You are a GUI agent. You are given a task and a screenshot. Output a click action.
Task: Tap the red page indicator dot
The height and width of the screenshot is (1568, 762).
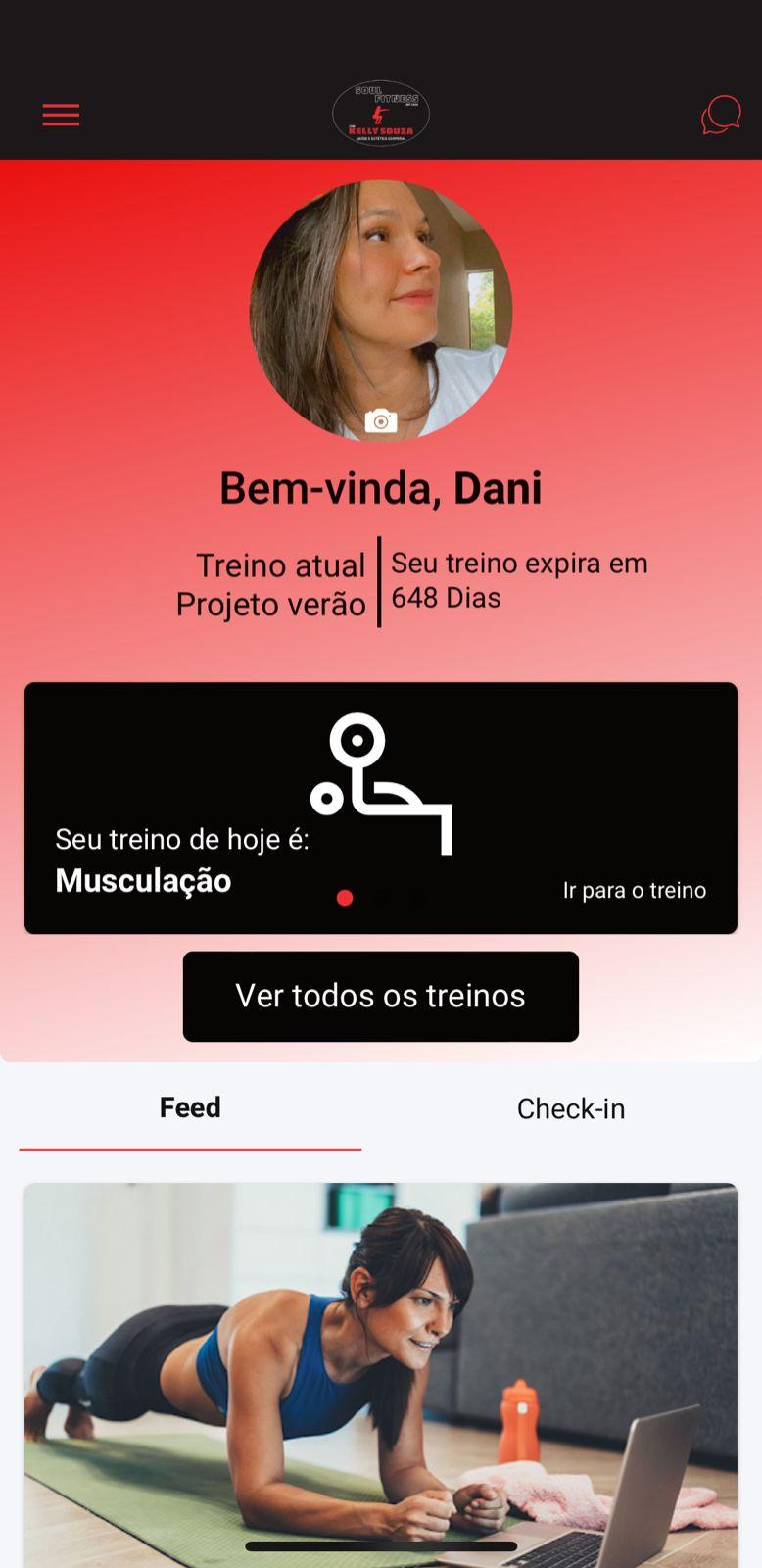coord(345,898)
